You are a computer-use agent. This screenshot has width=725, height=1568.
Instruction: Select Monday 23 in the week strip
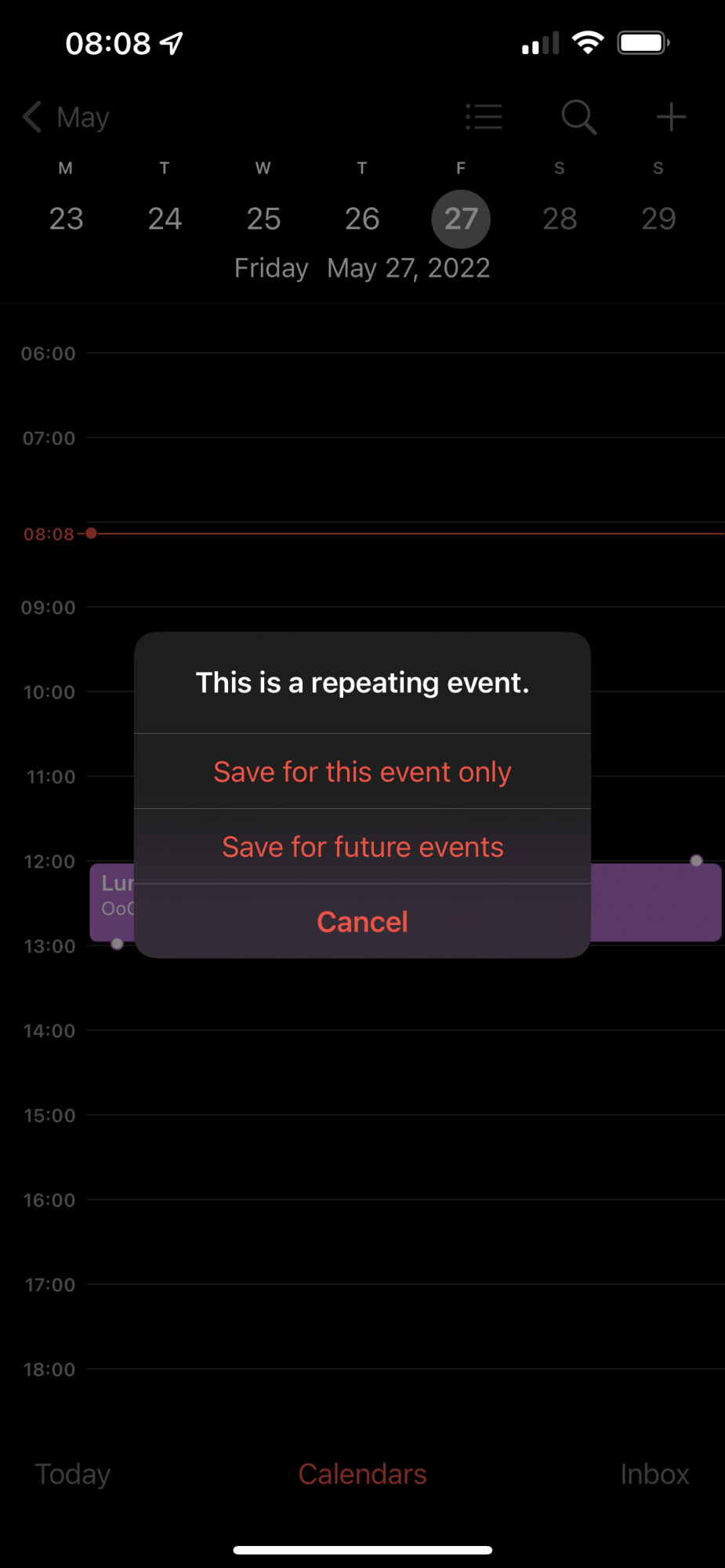66,218
